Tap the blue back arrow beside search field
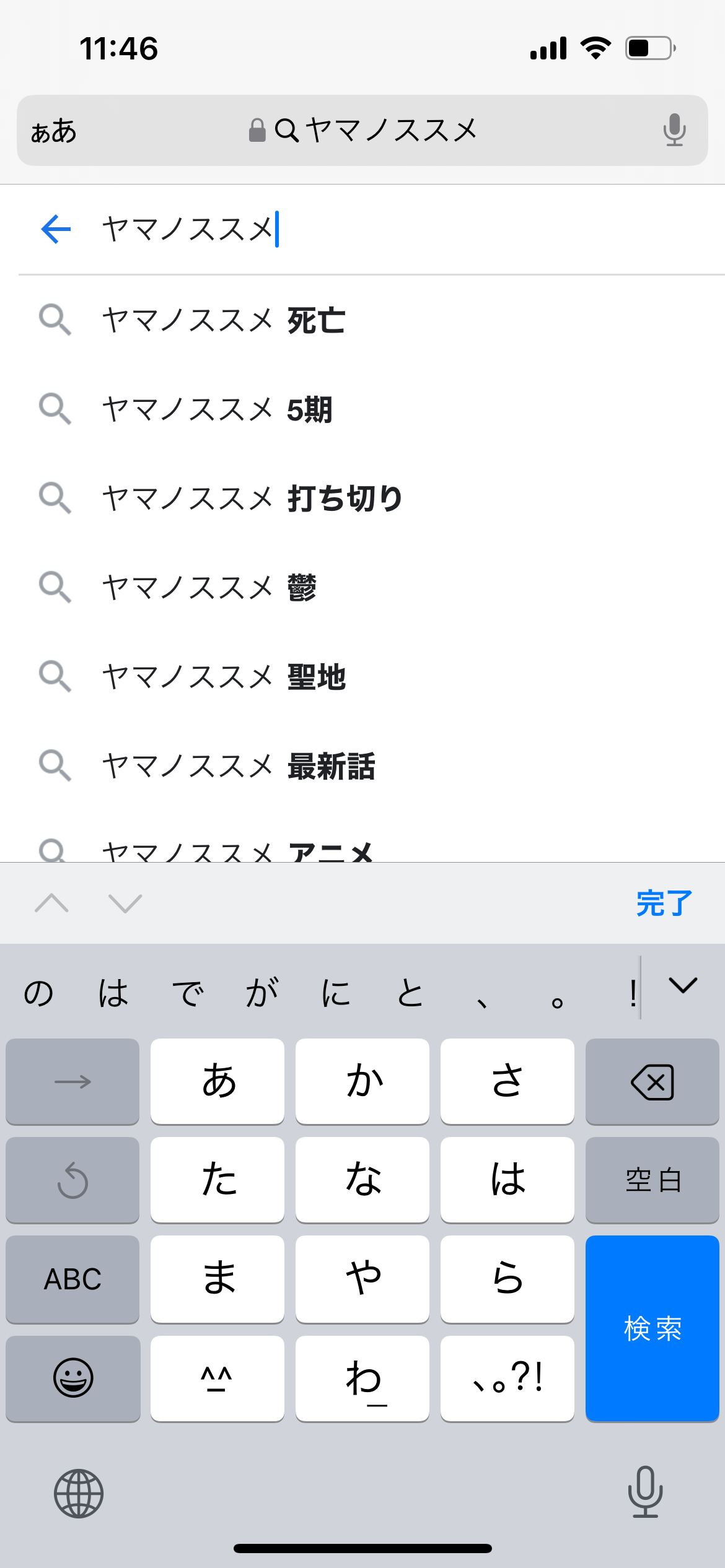725x1568 pixels. tap(56, 230)
